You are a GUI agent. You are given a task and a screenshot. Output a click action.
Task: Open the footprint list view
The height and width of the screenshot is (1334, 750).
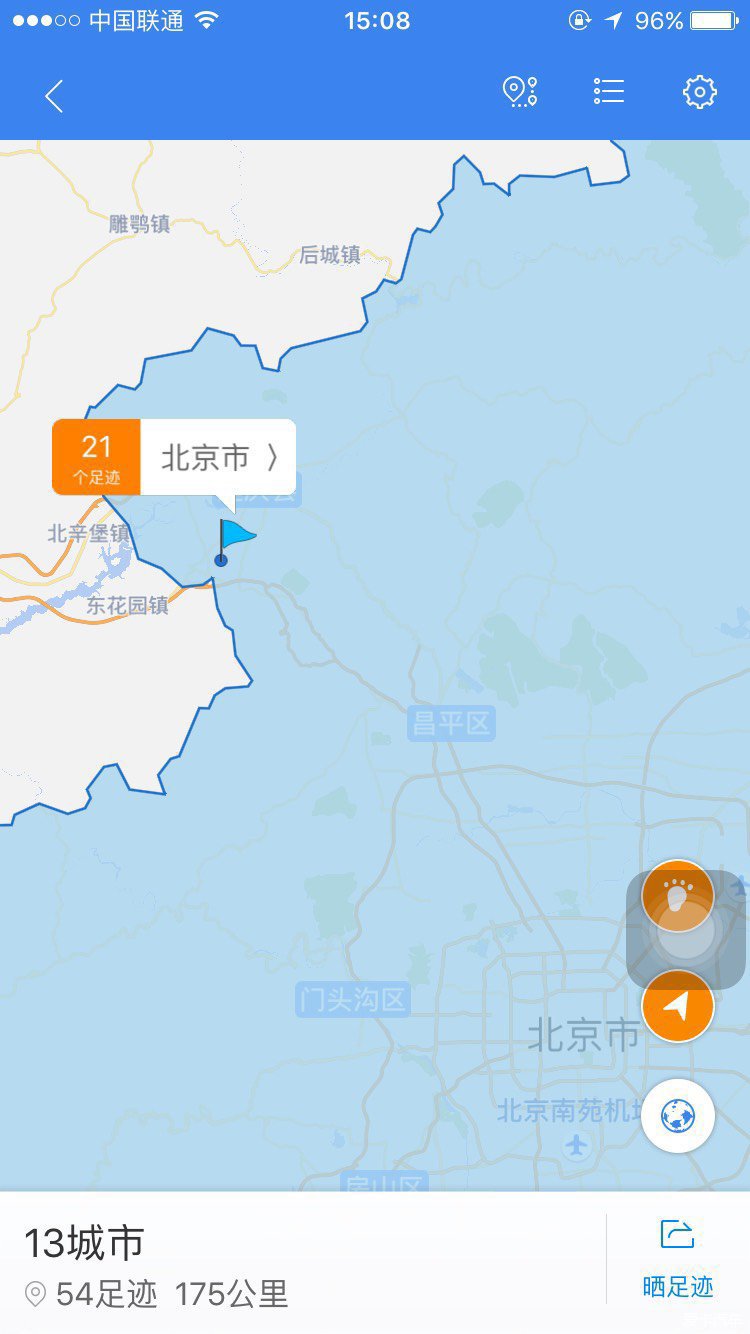(608, 92)
